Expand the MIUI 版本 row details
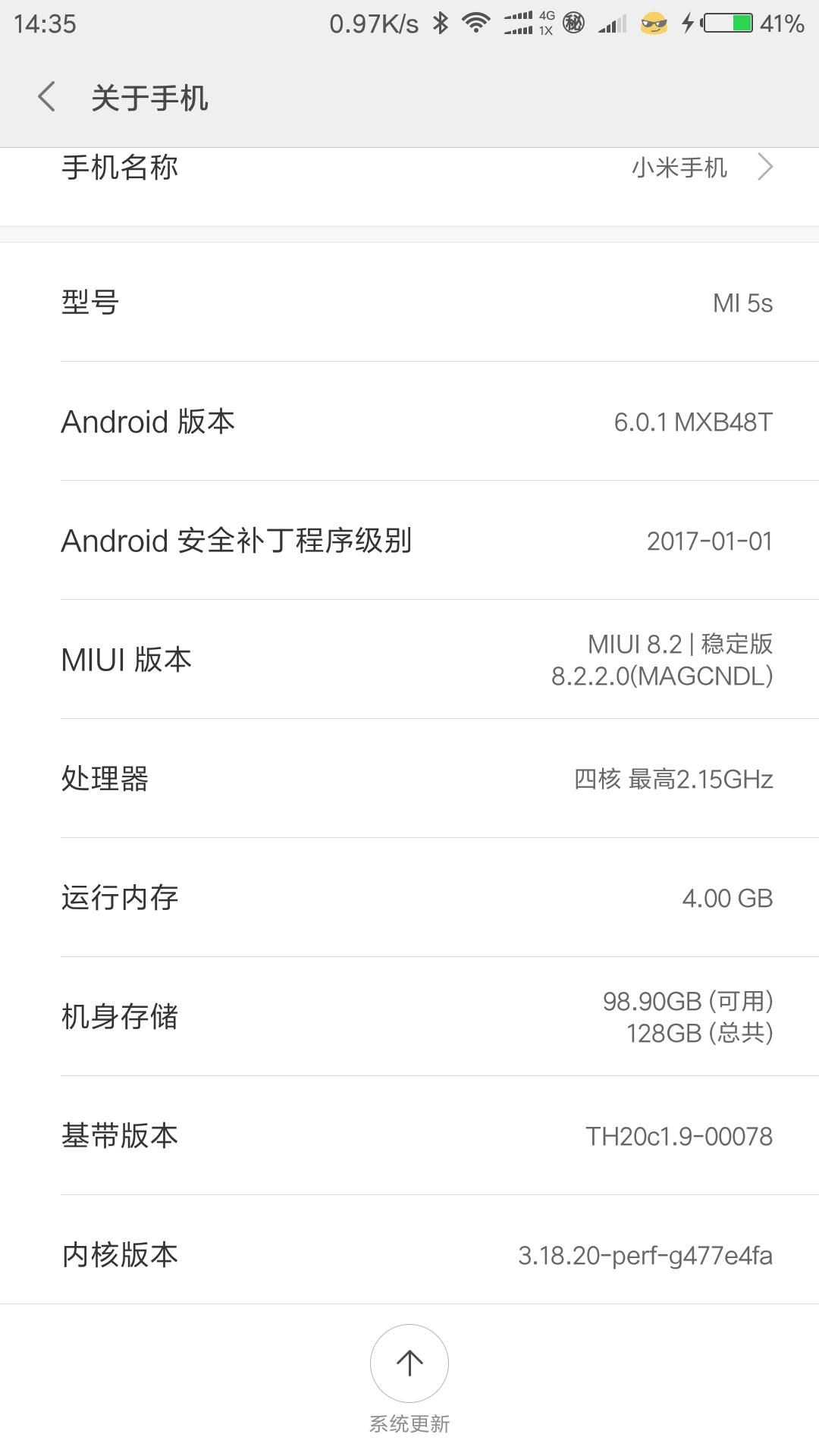 click(409, 660)
